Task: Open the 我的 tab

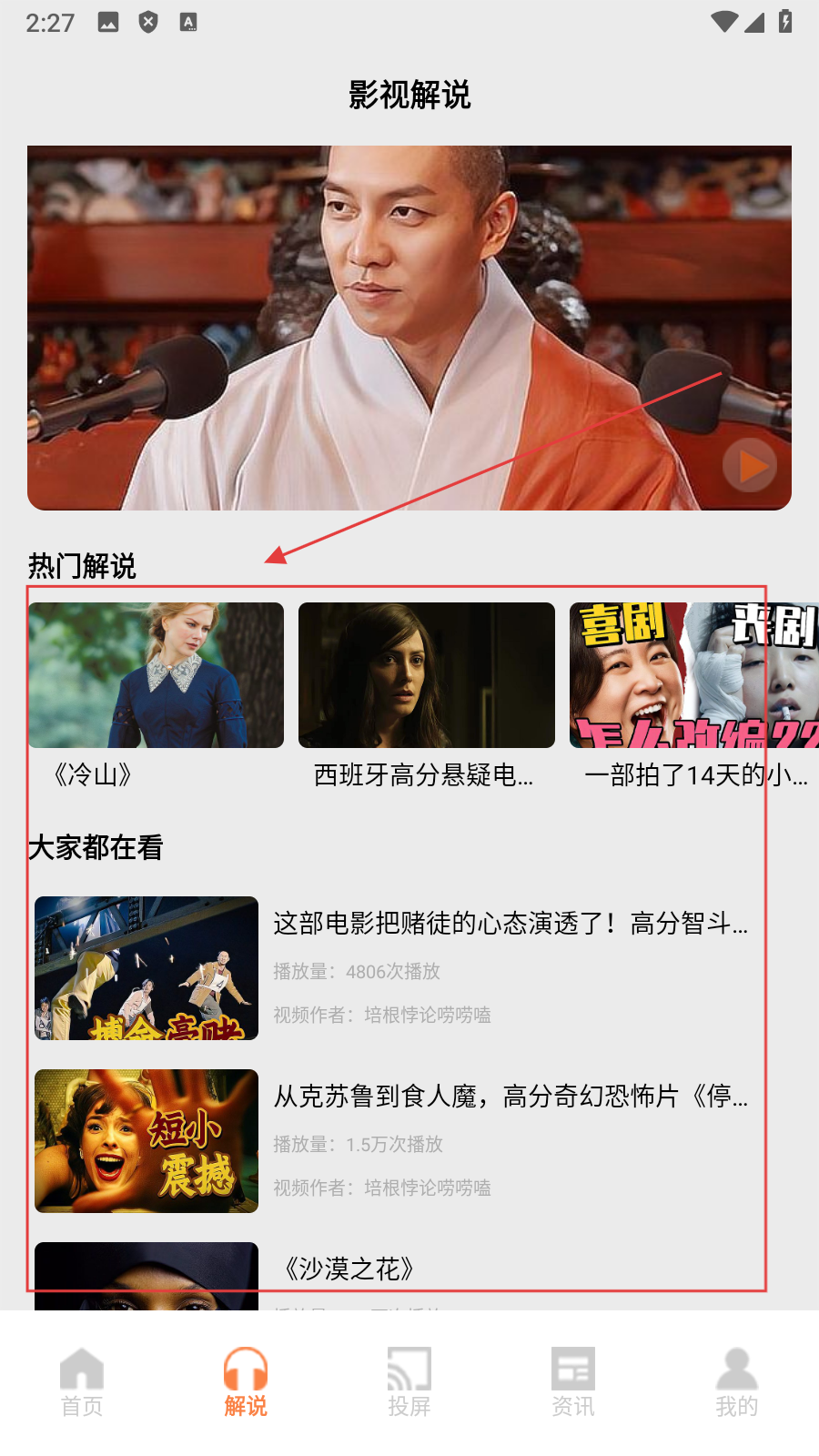Action: (x=737, y=1381)
